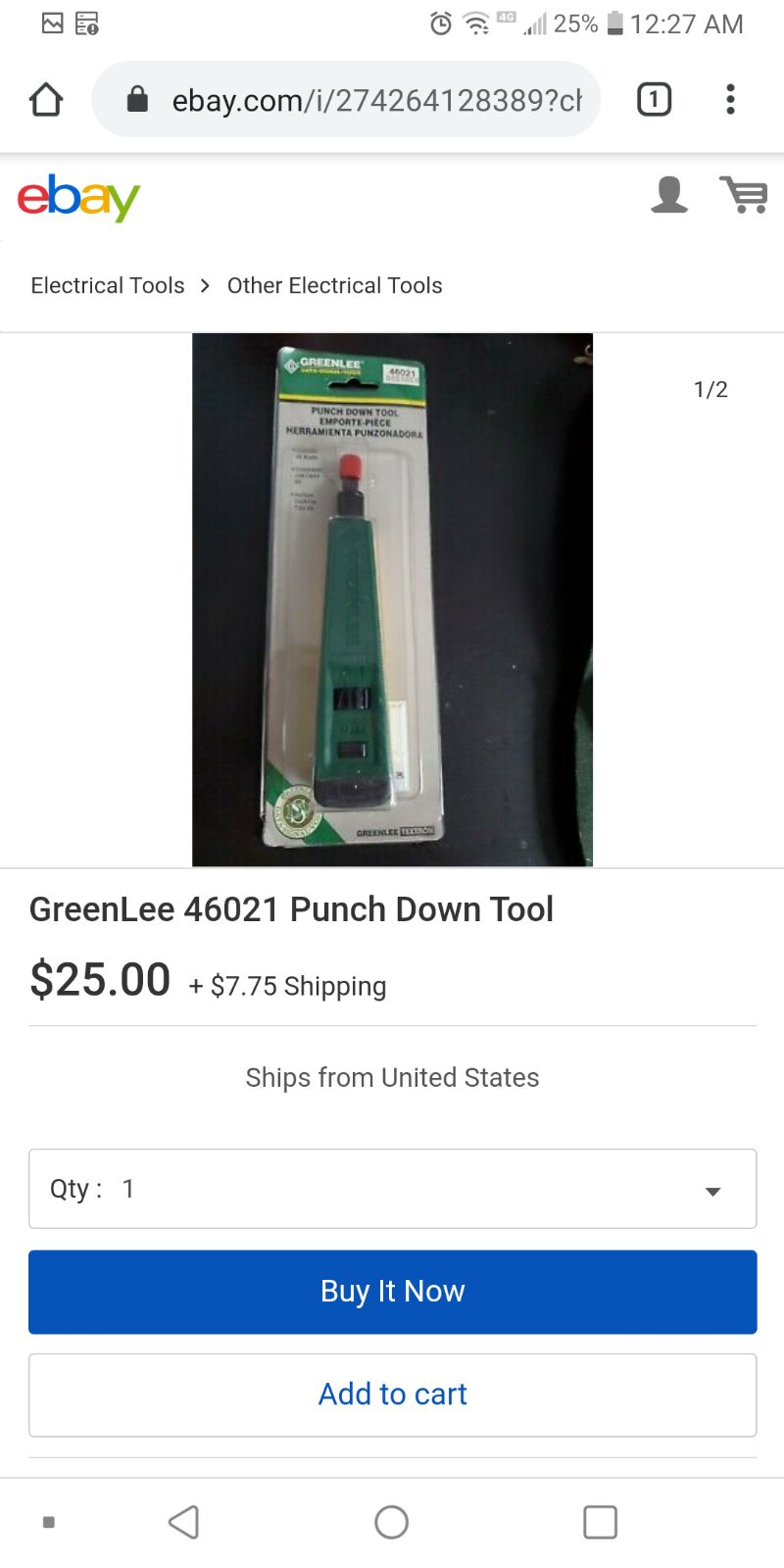Enlarge the GreenLee punch down tool photo
This screenshot has width=784, height=1568.
[x=392, y=600]
